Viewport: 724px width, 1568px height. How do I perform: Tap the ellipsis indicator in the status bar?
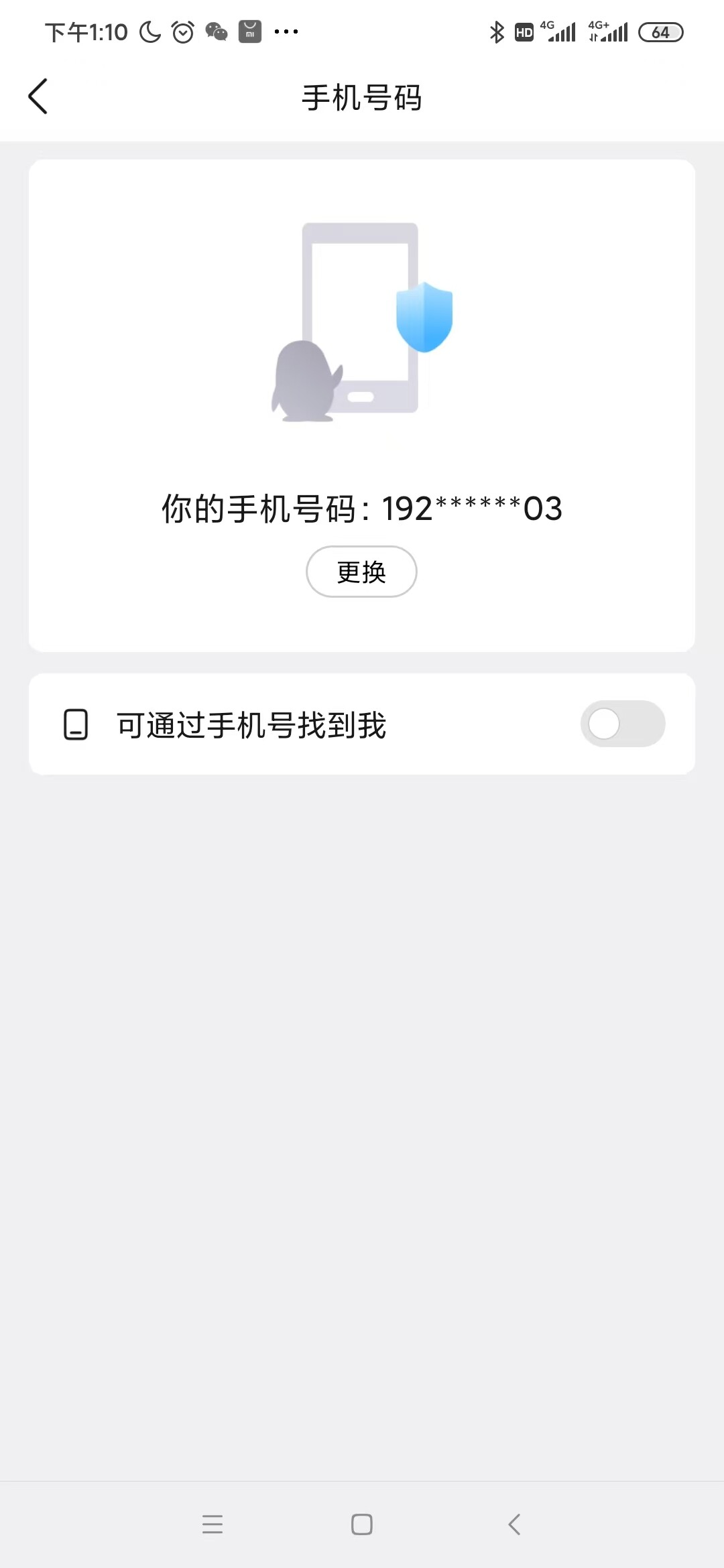pos(286,31)
